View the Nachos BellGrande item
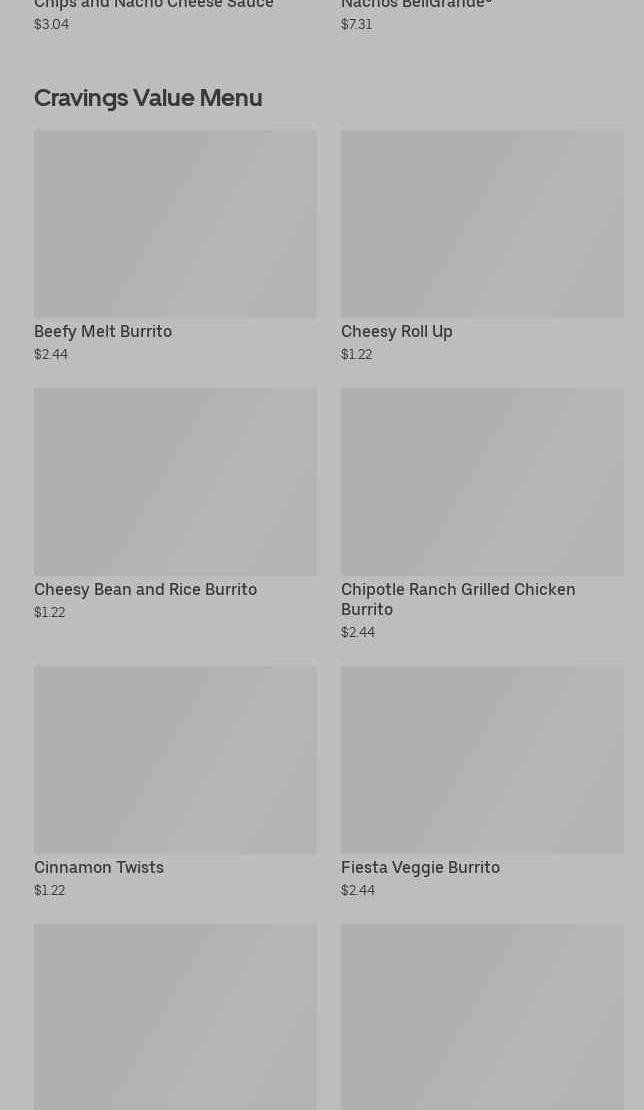Viewport: 644px width, 1110px height. pyautogui.click(x=416, y=6)
